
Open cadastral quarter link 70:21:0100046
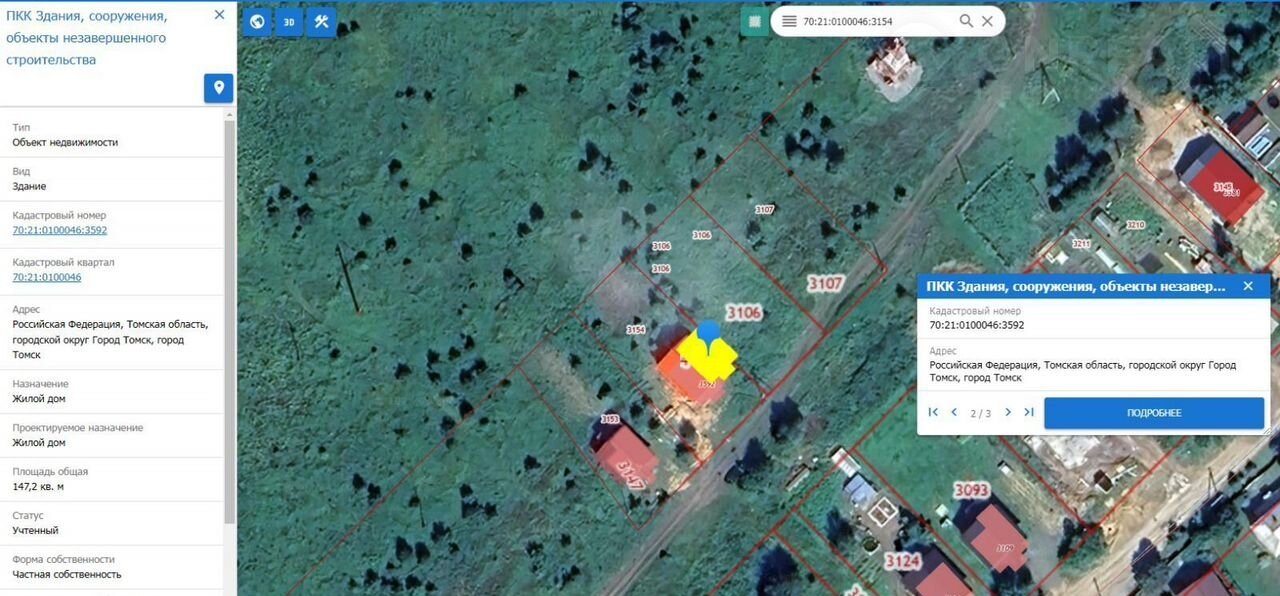pyautogui.click(x=46, y=277)
